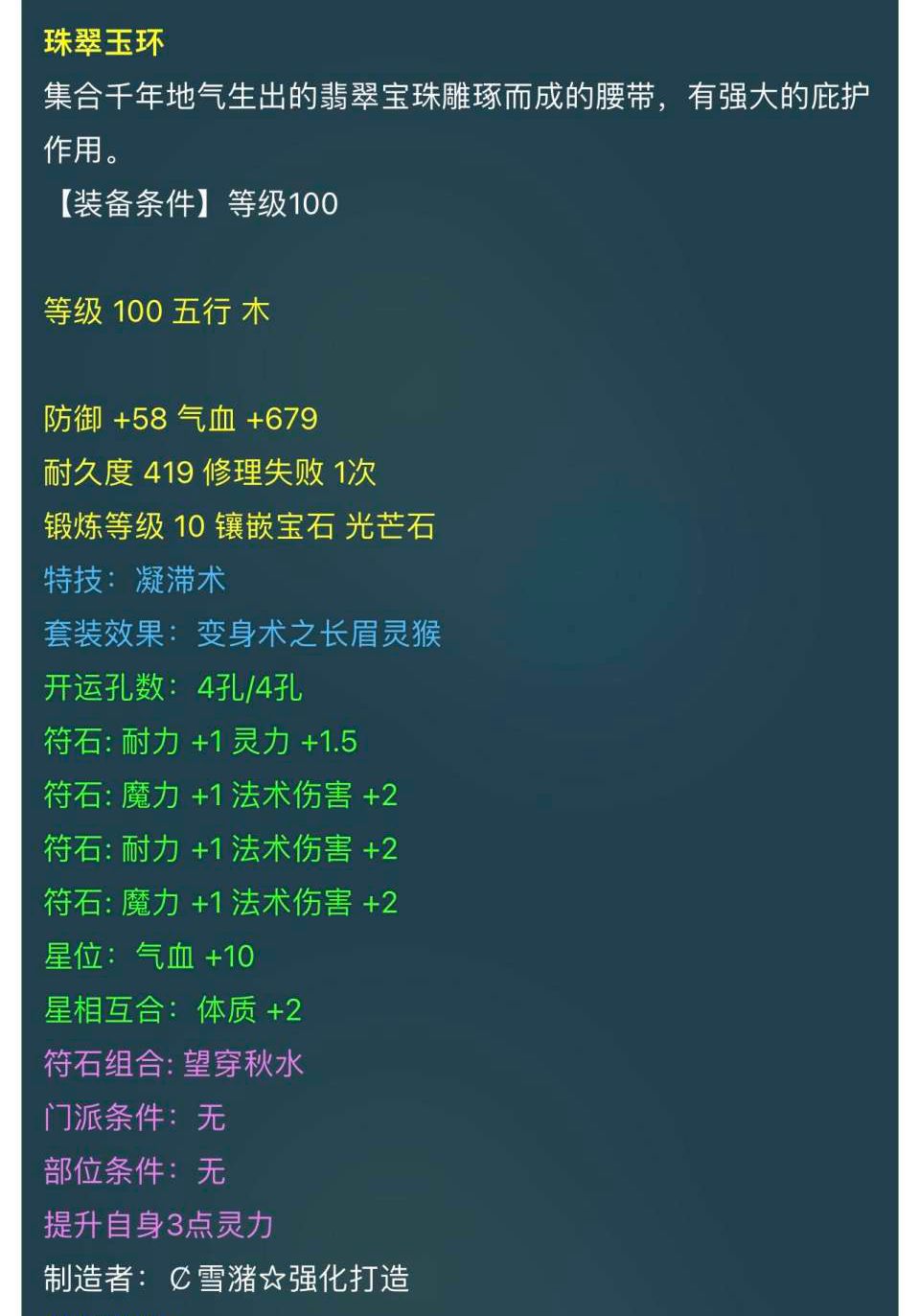
Task: Click the 防御 +58 气血 +679 stat
Action: [x=182, y=418]
